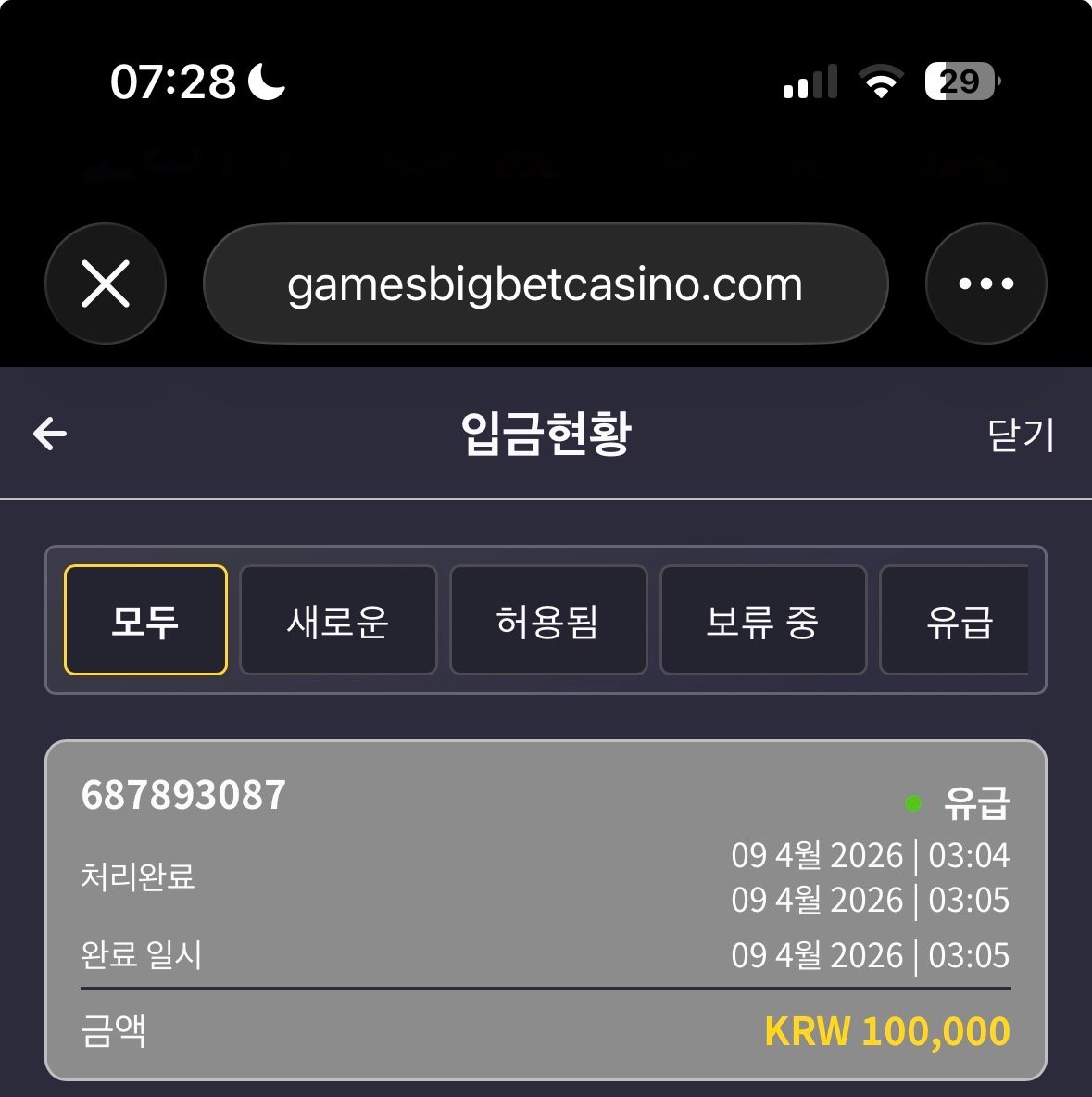Viewport: 1092px width, 1097px height.
Task: Open the browser's three-dot menu
Action: pos(985,284)
